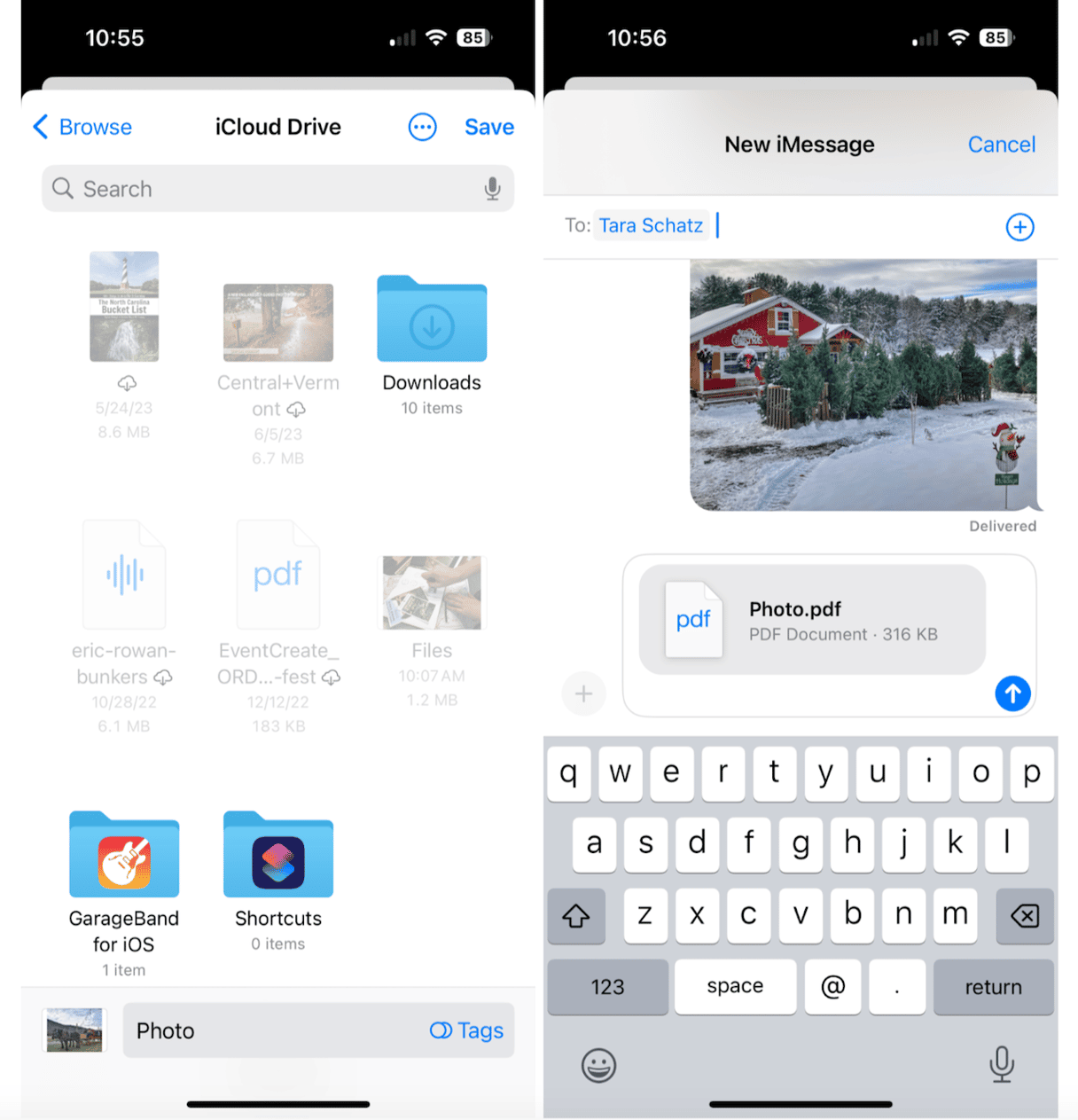This screenshot has height=1120, width=1078.
Task: Select the Tara Schatz recipient chip
Action: coord(651,226)
